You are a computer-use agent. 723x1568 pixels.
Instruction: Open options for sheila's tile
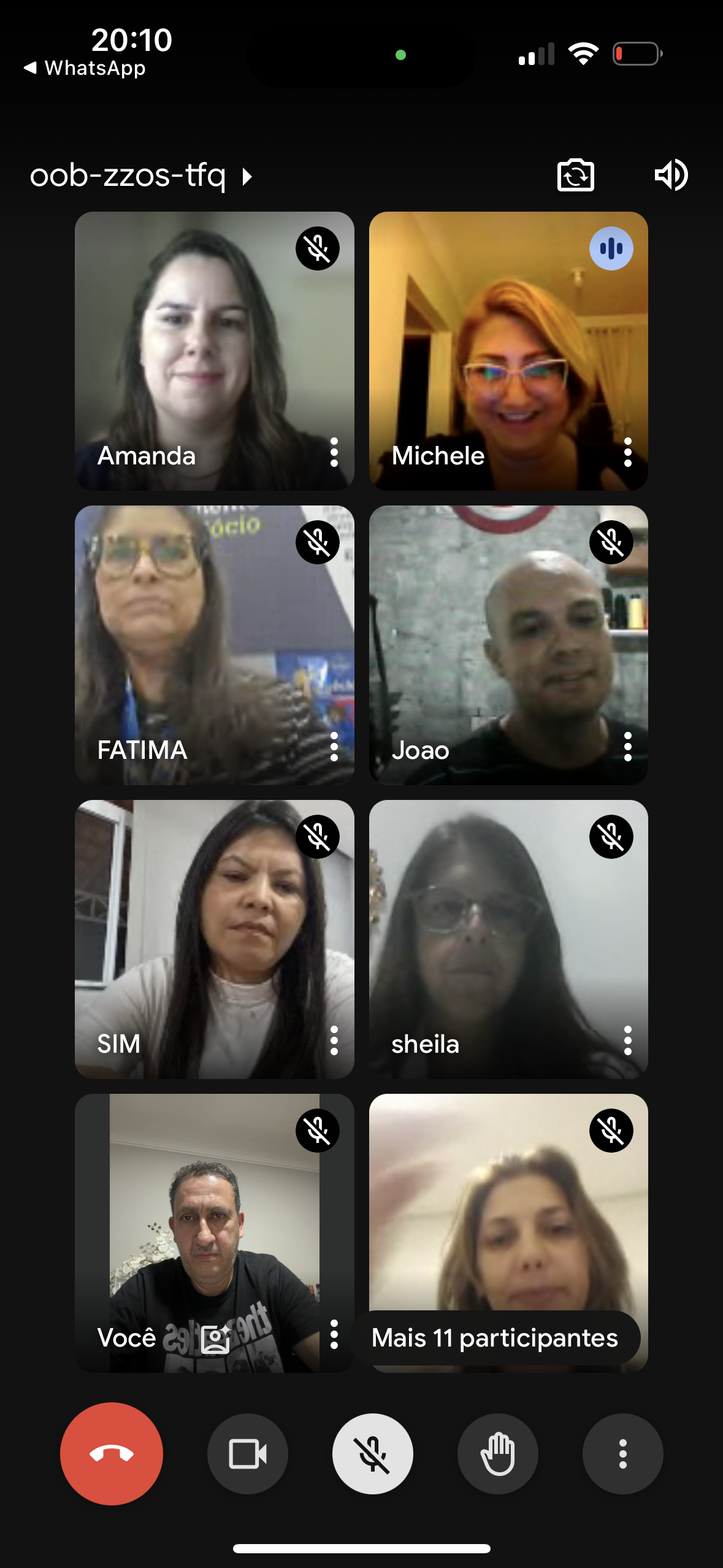click(627, 1040)
